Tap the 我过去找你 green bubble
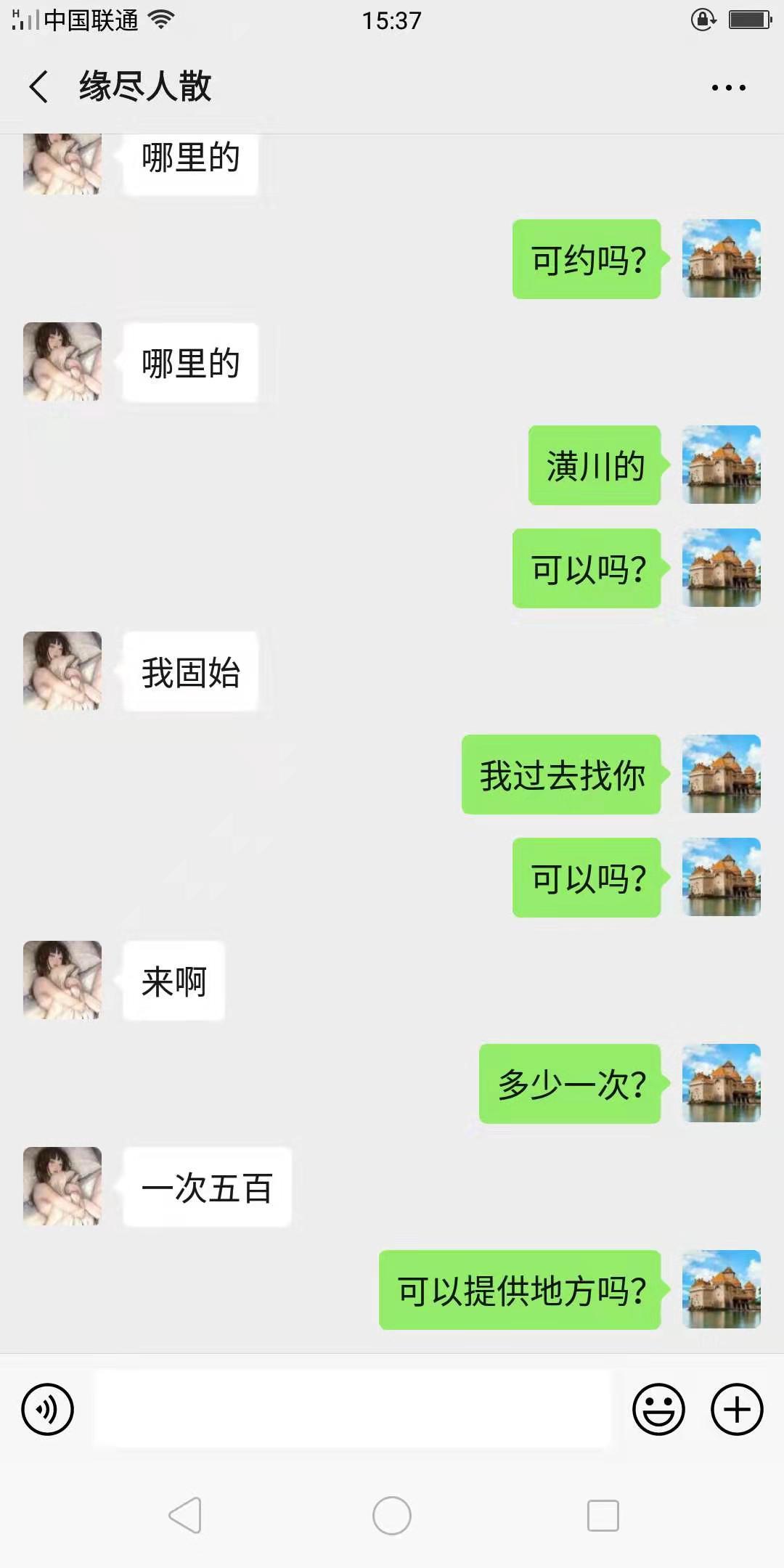 [561, 775]
